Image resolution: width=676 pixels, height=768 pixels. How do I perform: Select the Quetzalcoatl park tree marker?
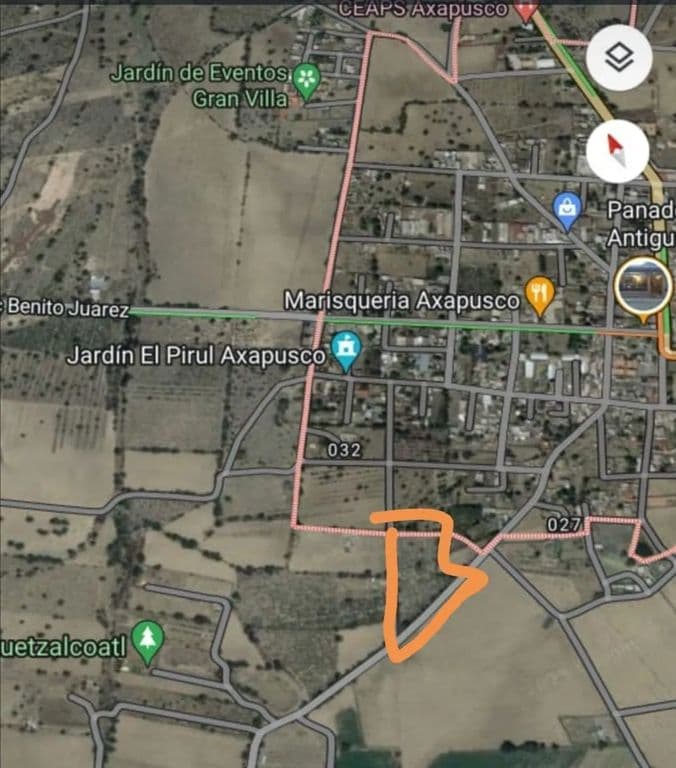[148, 640]
